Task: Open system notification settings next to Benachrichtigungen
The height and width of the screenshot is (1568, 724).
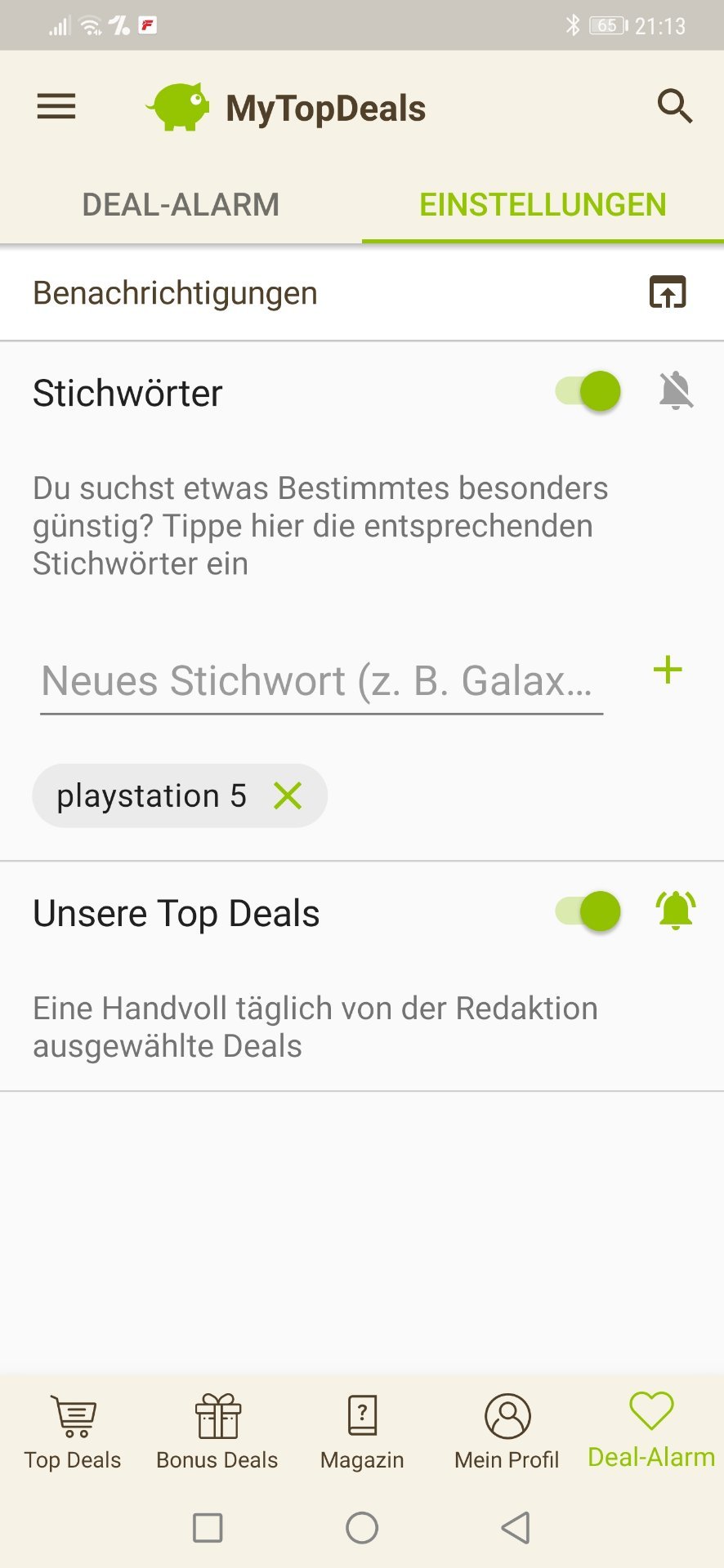Action: coord(668,292)
